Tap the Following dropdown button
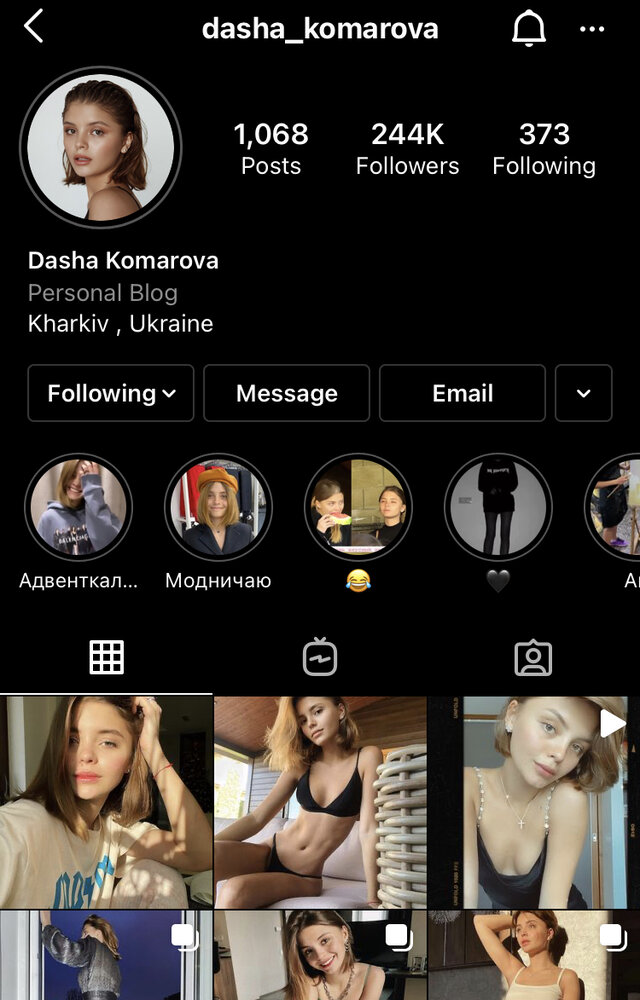 tap(112, 393)
